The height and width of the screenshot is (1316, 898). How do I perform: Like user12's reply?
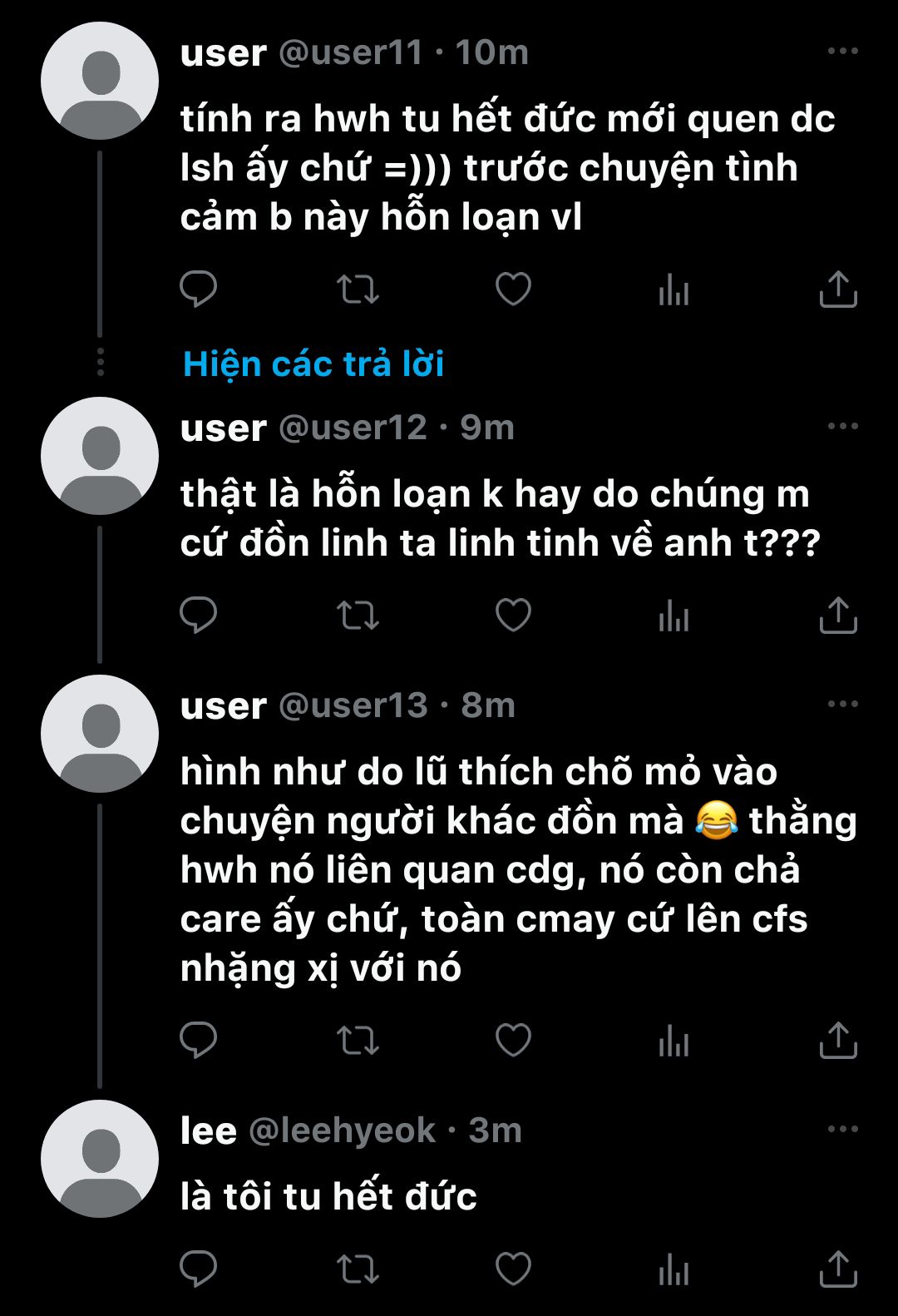point(513,616)
